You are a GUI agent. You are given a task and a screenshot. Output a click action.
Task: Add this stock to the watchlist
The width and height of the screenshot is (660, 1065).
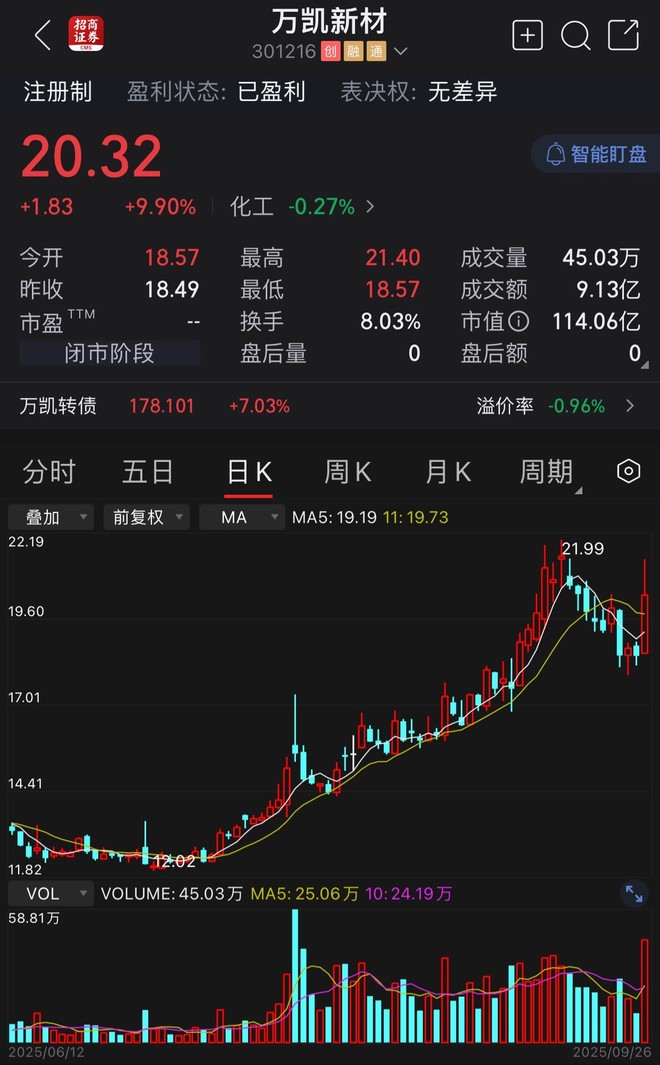(x=527, y=36)
